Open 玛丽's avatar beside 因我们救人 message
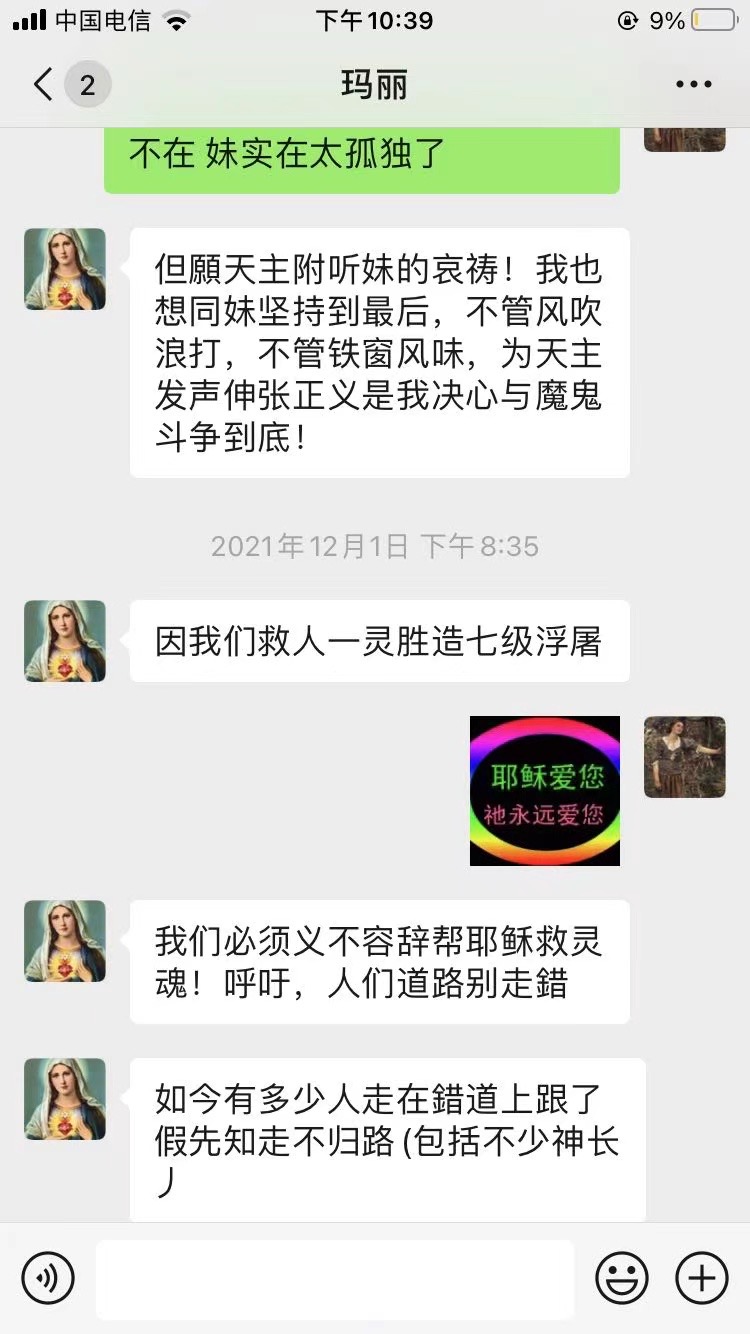Viewport: 750px width, 1334px height. 65,641
